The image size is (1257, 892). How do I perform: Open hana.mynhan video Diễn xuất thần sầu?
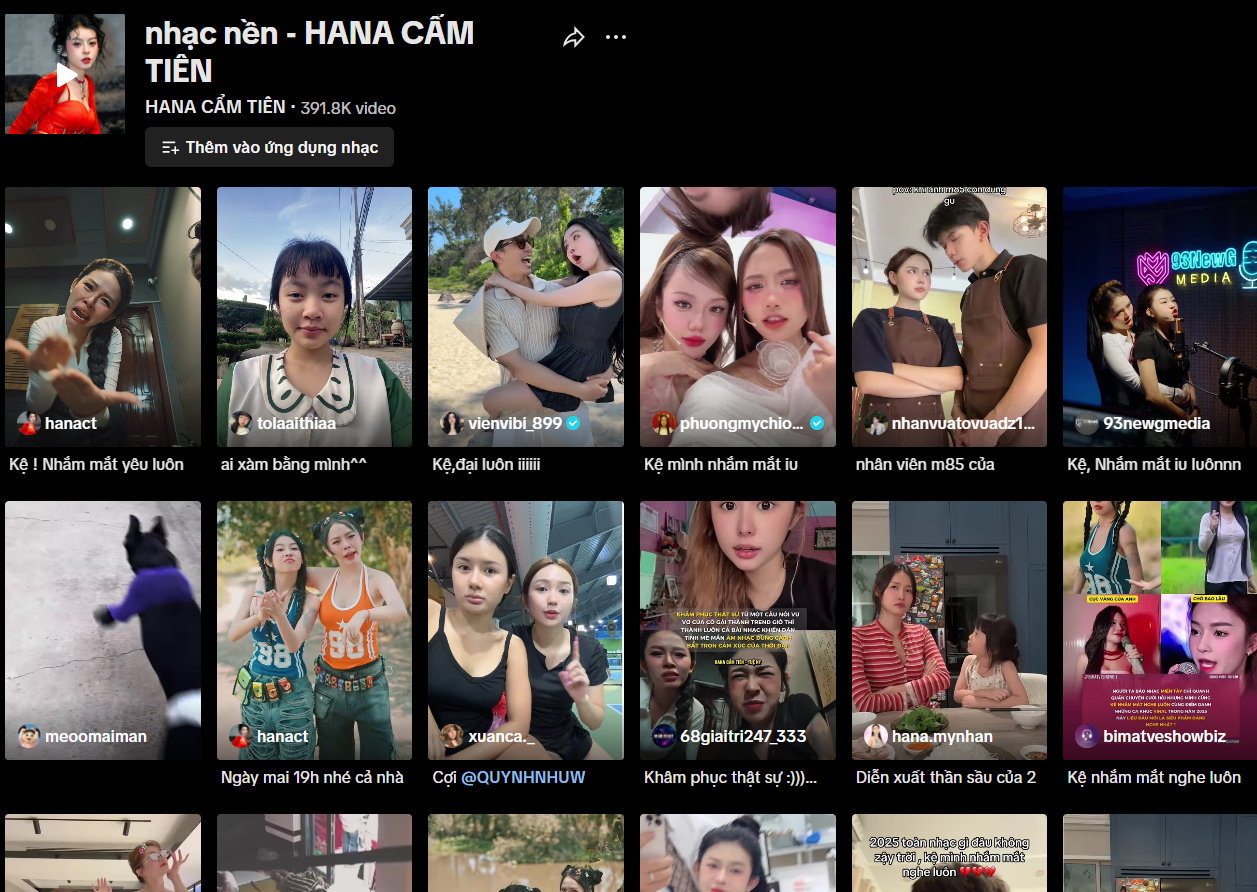click(x=949, y=630)
